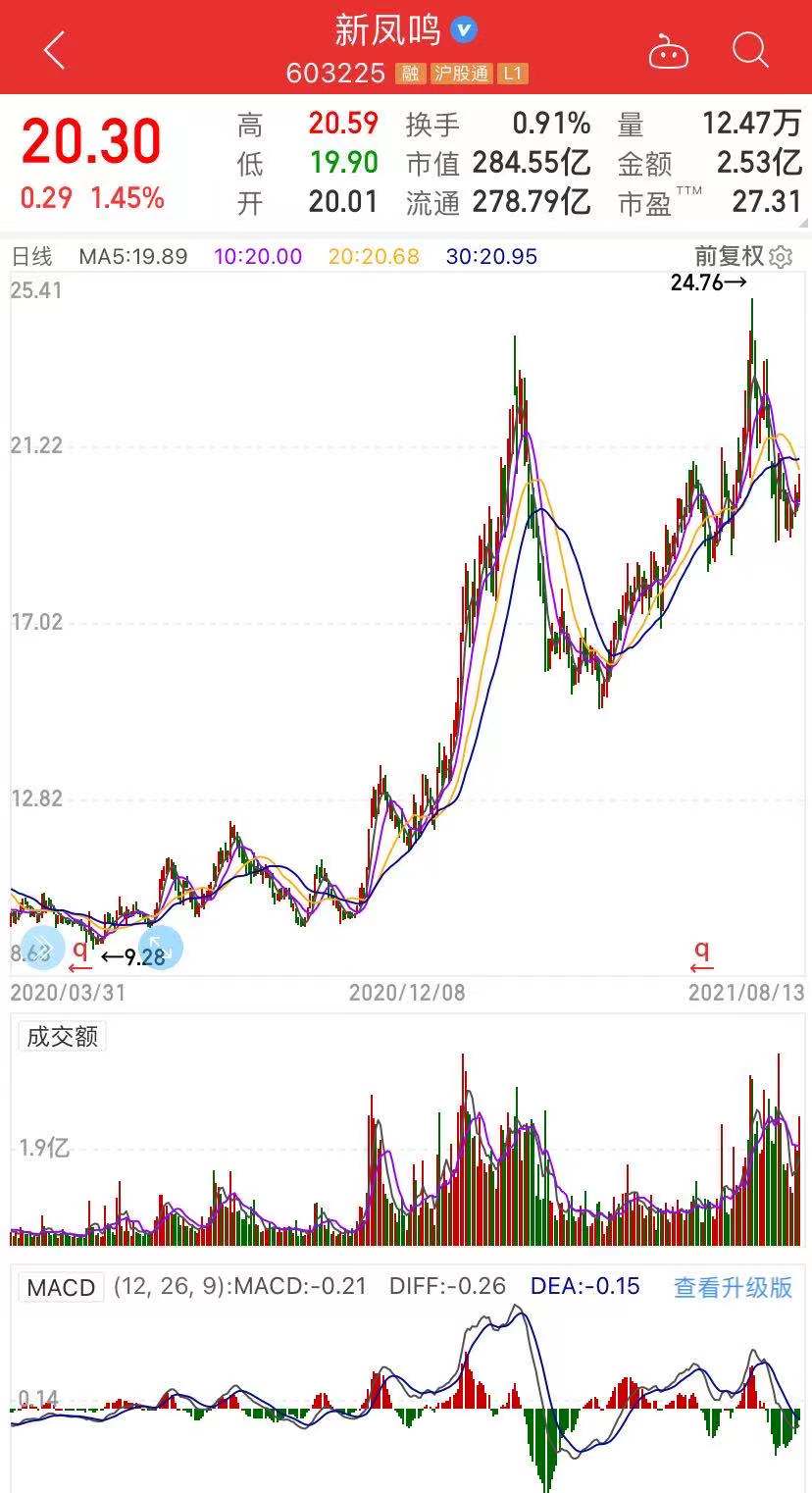Tap the blue fullscreen expand chart button
The width and height of the screenshot is (812, 1493).
(x=160, y=948)
